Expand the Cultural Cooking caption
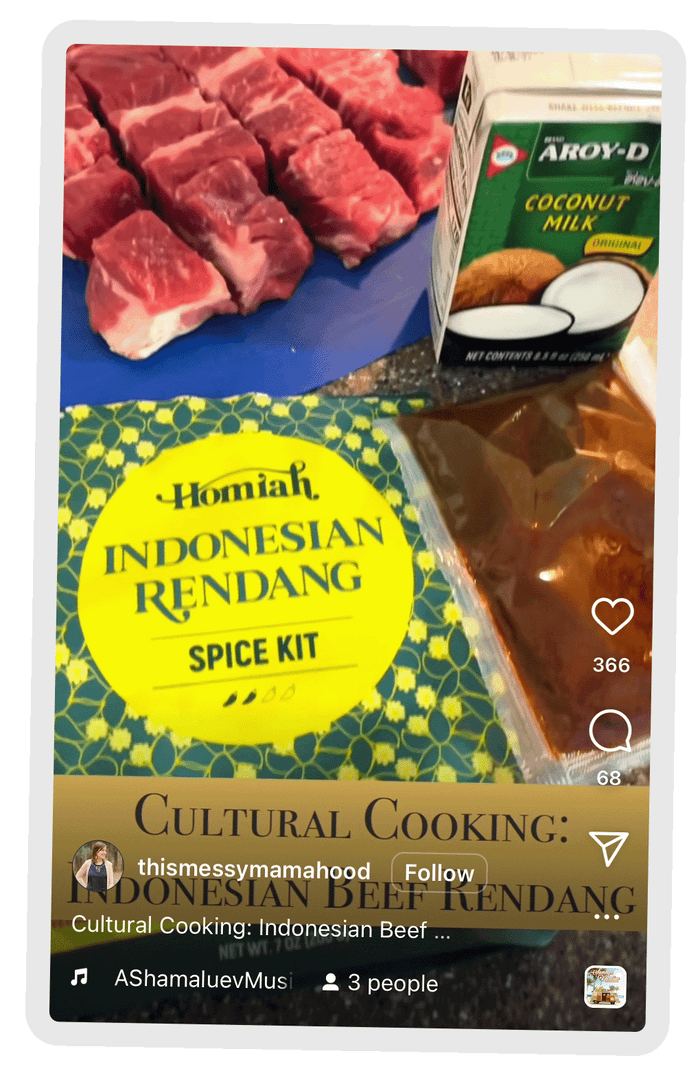Image resolution: width=700 pixels, height=1084 pixels. click(x=260, y=928)
